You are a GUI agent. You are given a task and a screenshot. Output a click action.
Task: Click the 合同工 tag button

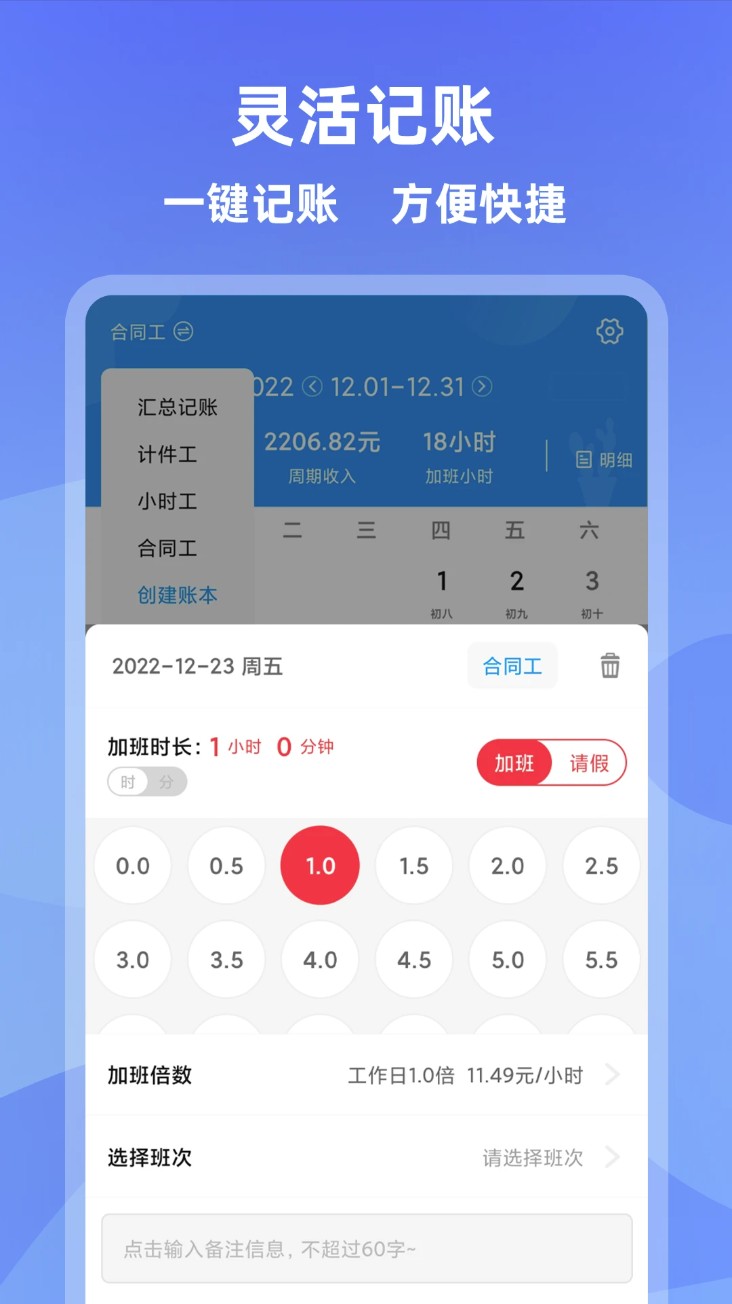coord(512,666)
